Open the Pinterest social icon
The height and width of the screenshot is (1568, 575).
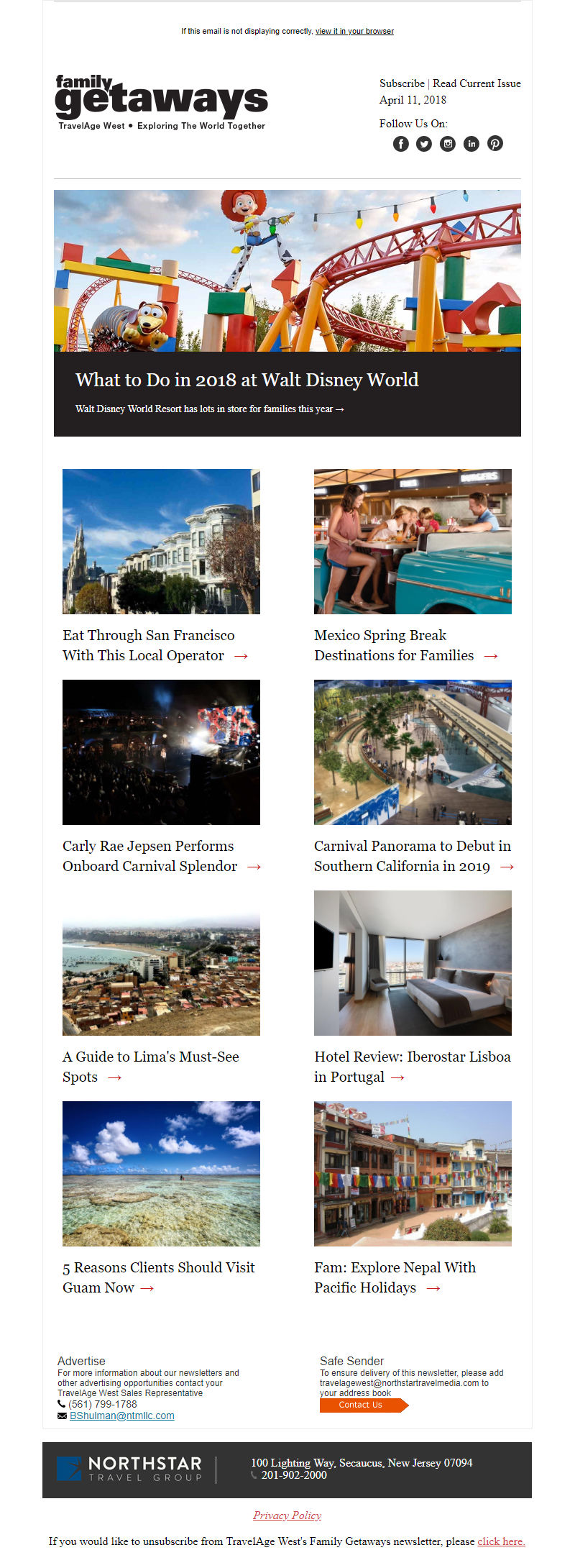point(495,144)
